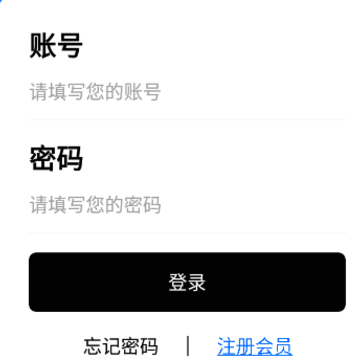
Task: Open the 忘记密码 forgot password option
Action: 120,346
